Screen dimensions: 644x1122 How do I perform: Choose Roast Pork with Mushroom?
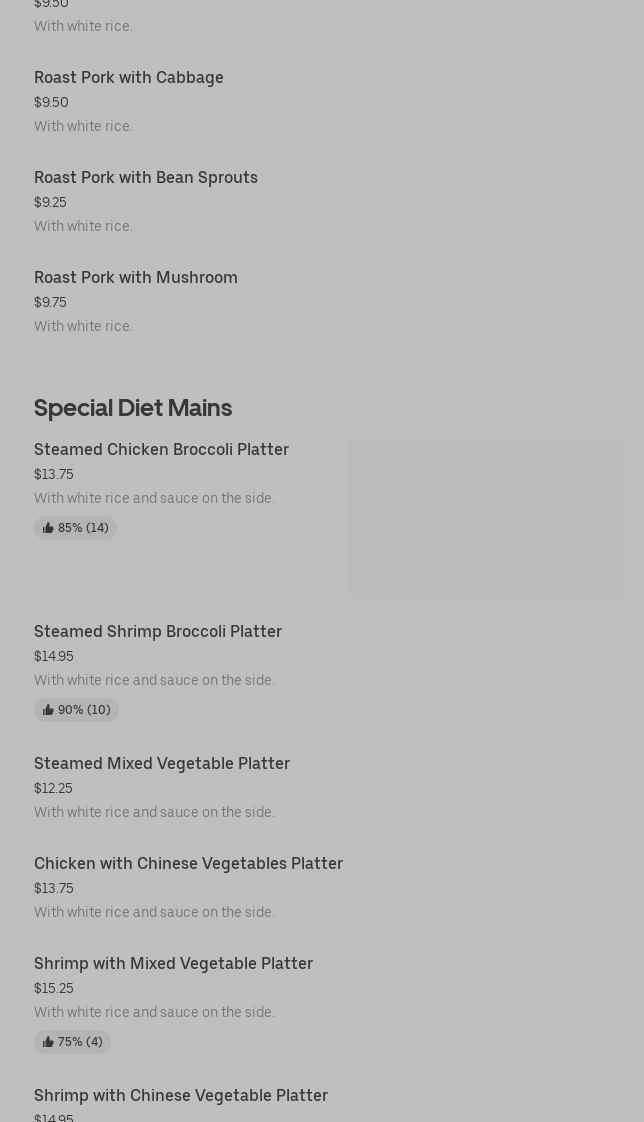point(136,278)
